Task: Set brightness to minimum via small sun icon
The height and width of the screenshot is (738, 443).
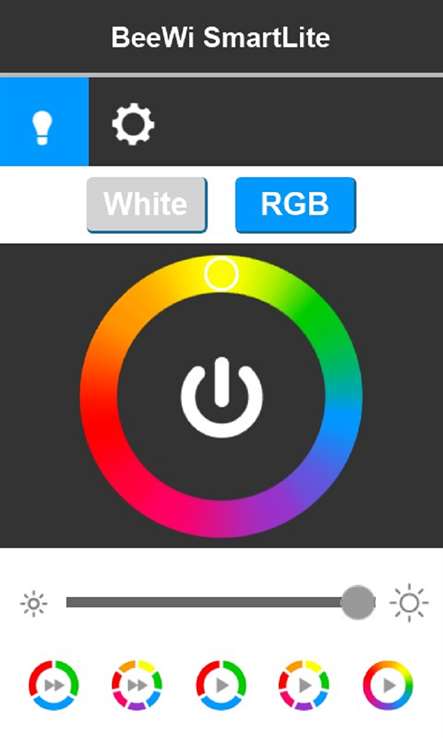Action: (34, 603)
